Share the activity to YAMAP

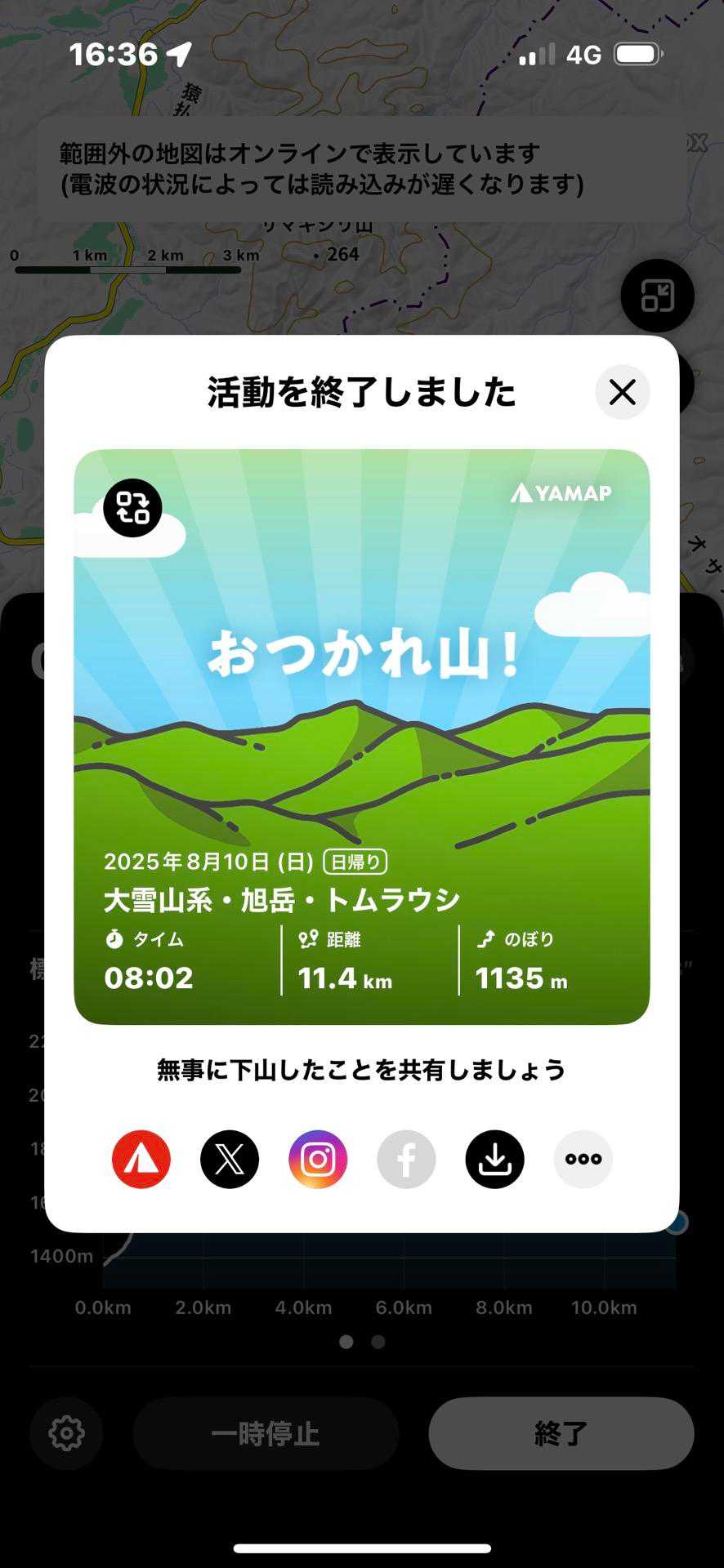coord(141,1159)
